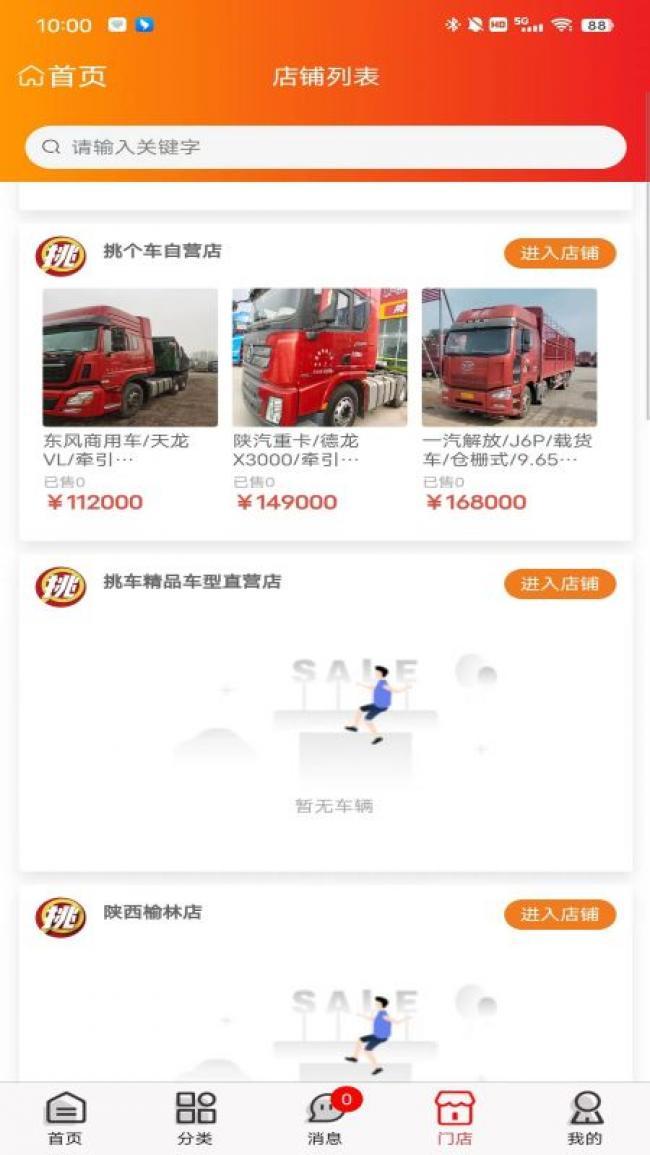Enter the 陕西榆林店 store

(x=559, y=914)
